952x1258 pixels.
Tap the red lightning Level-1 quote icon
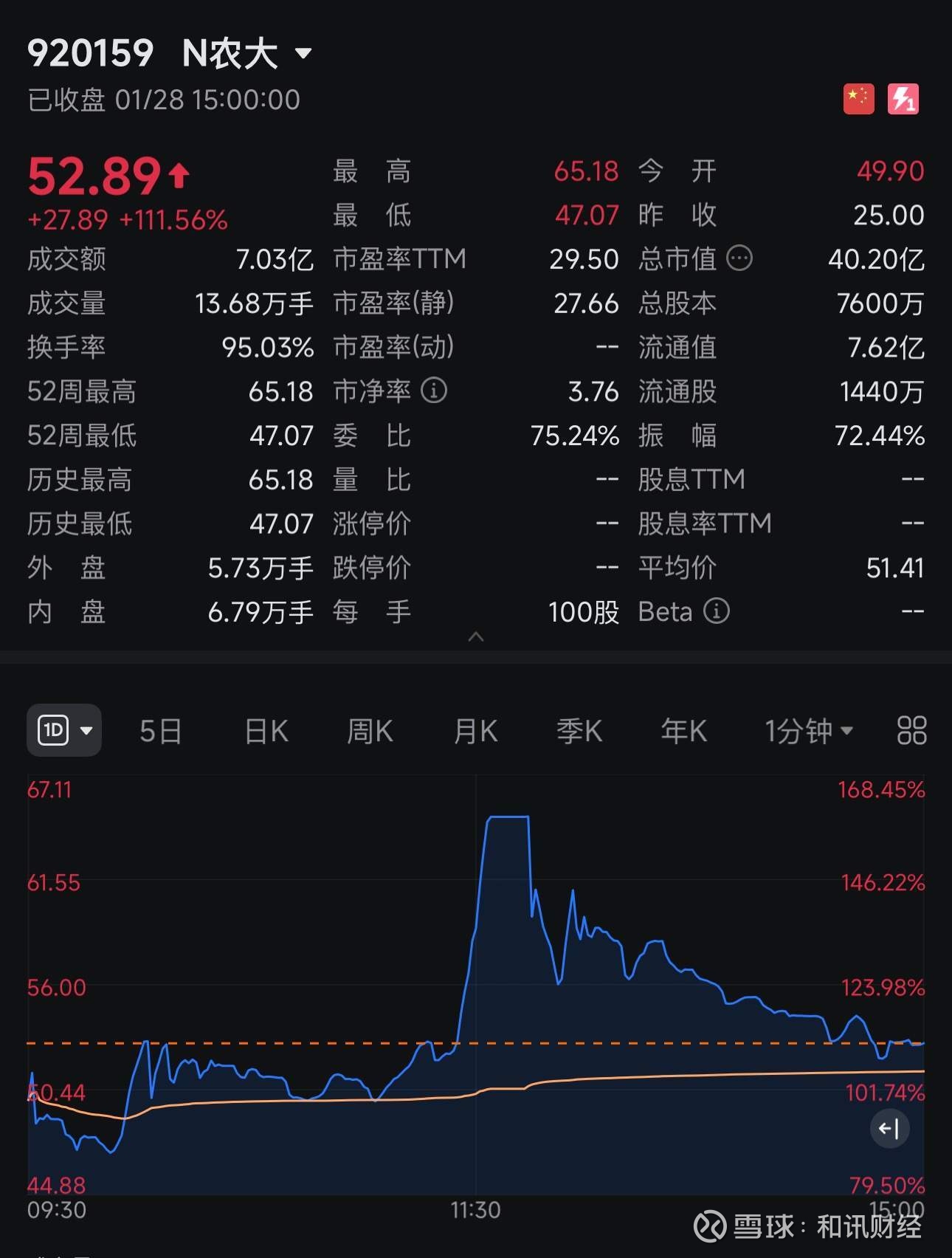903,99
